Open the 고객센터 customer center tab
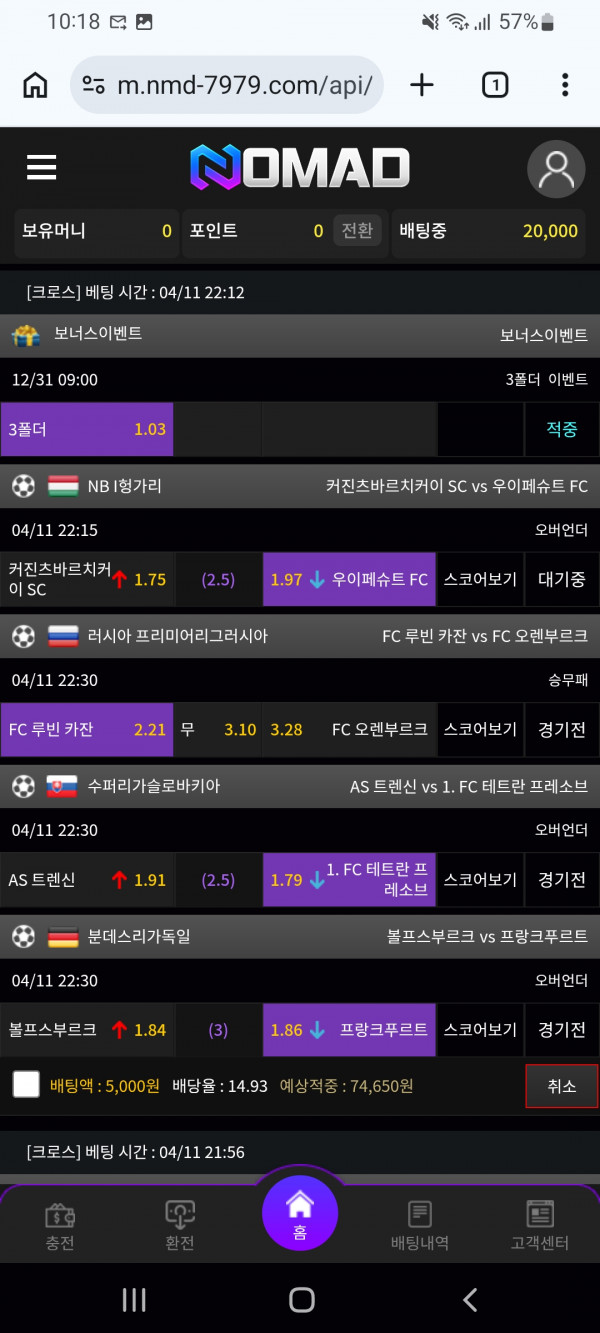The height and width of the screenshot is (1333, 600). point(540,1226)
